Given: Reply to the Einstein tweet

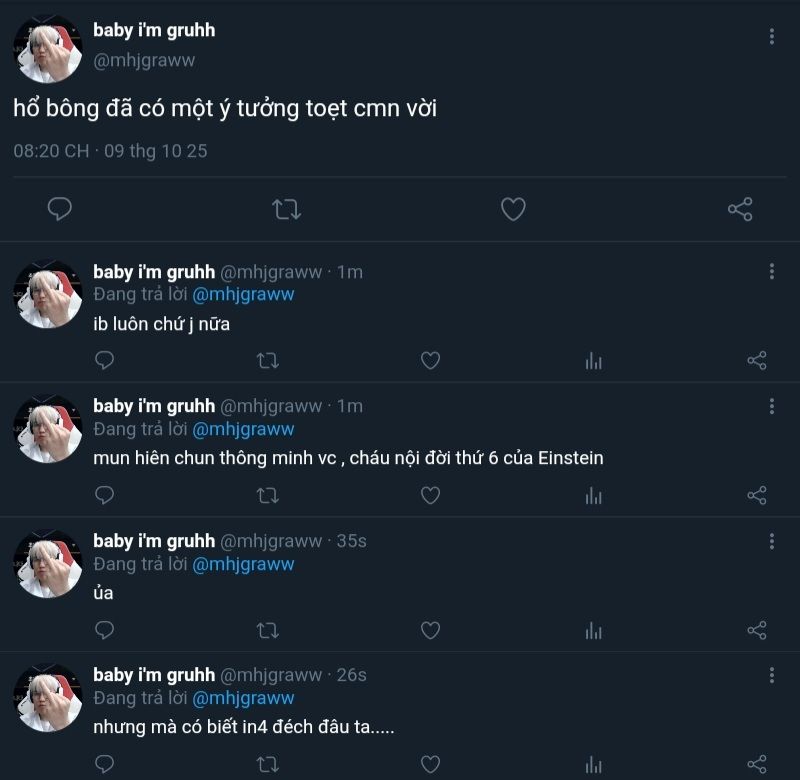Looking at the screenshot, I should pos(104,495).
